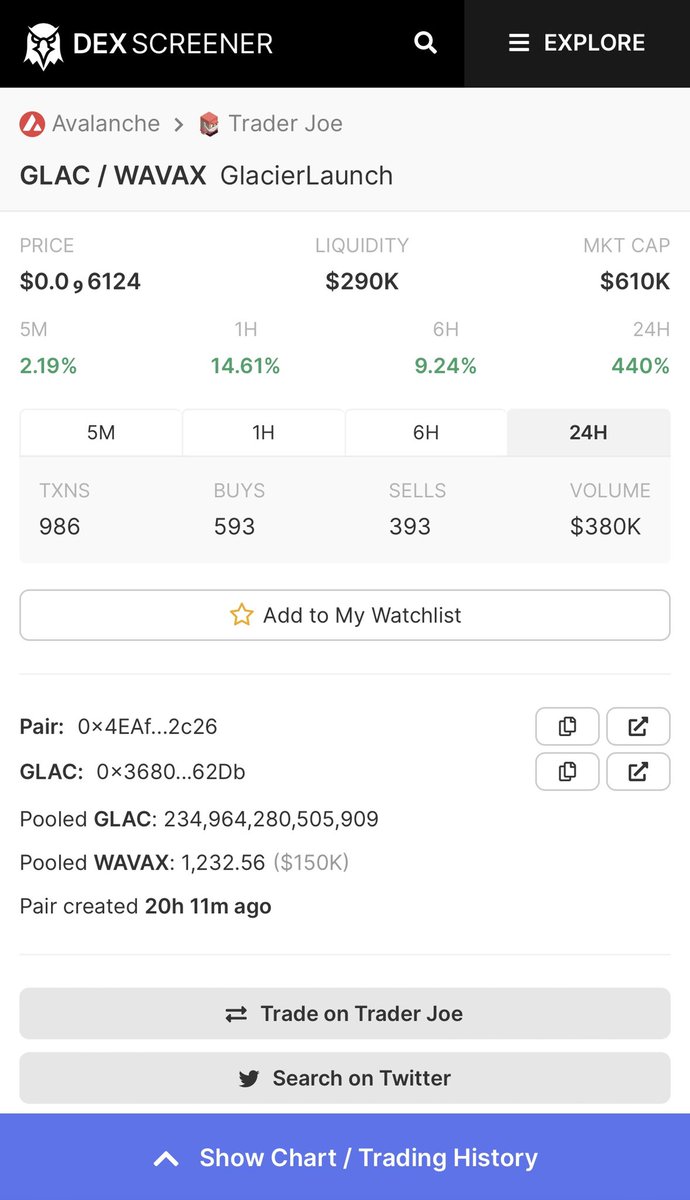This screenshot has height=1200, width=690.
Task: Search this pair on Twitter
Action: 345,1078
